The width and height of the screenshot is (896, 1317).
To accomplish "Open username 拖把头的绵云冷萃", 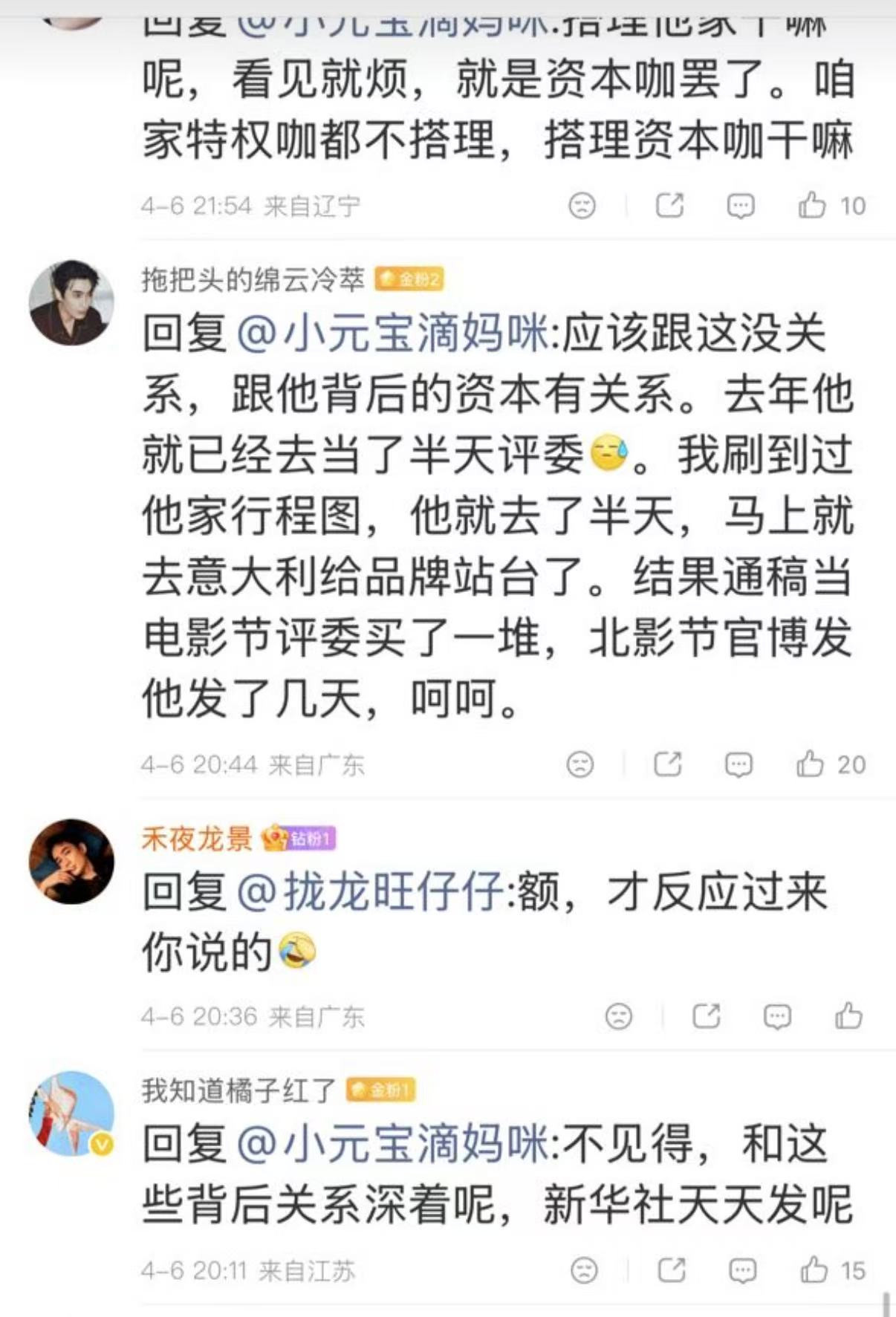I will [253, 279].
